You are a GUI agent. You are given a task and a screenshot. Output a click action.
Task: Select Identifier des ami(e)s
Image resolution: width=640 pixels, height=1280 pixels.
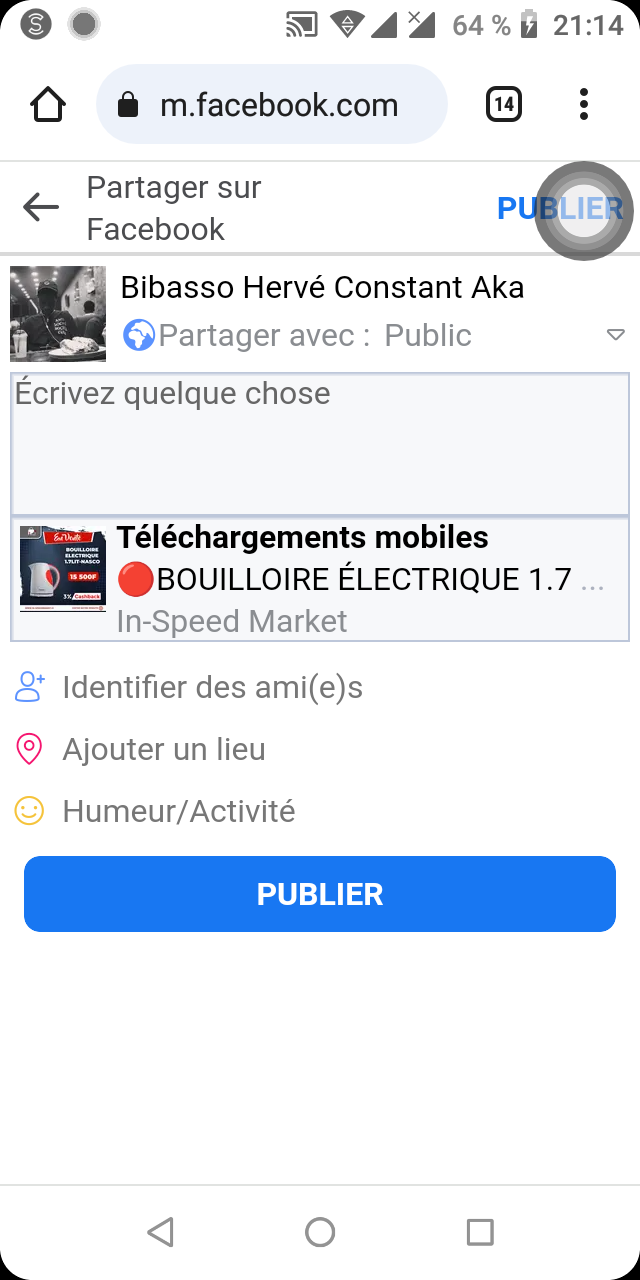click(x=212, y=687)
